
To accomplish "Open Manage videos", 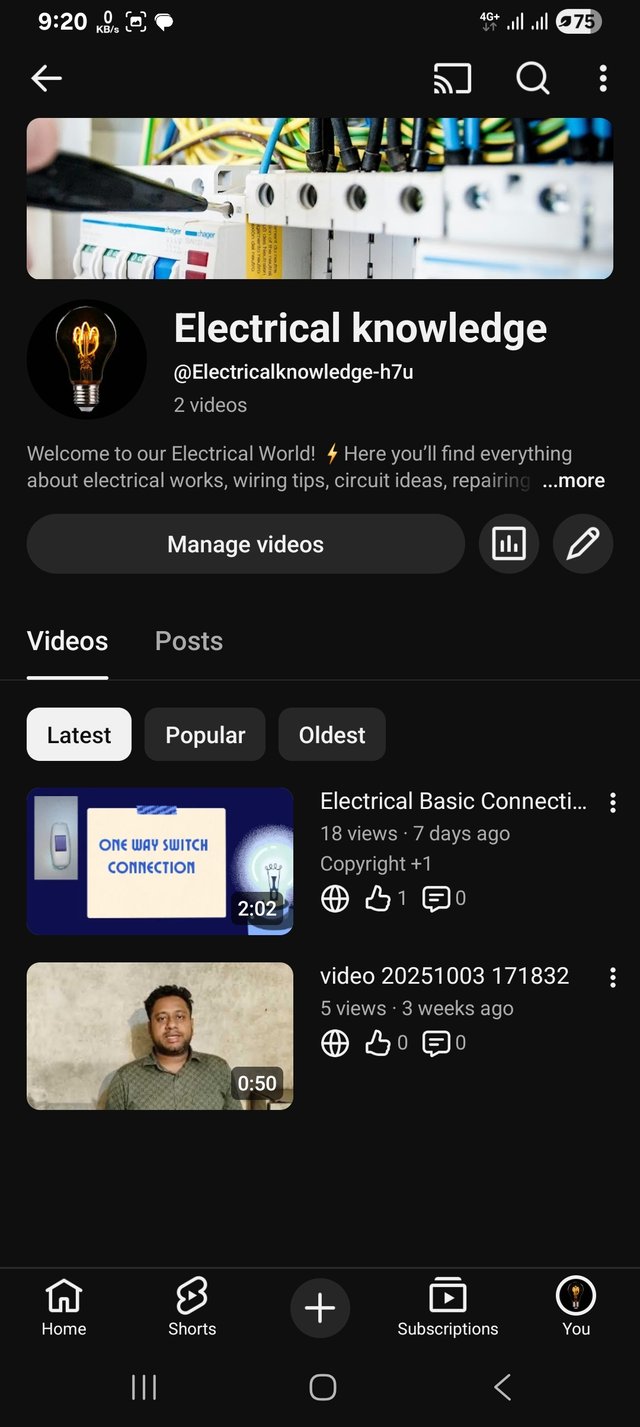I will [246, 544].
